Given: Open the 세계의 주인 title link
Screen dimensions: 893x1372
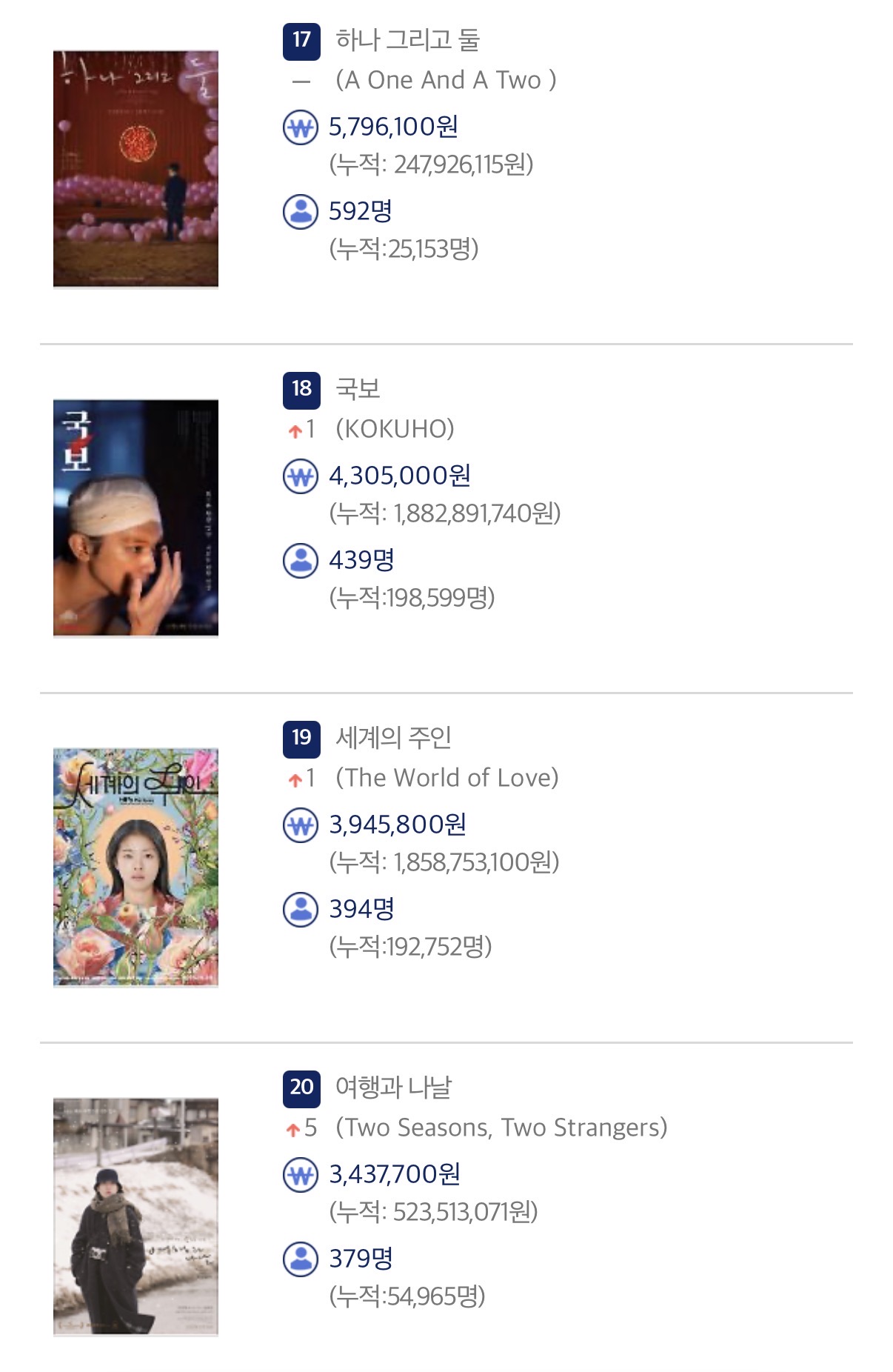Looking at the screenshot, I should point(393,738).
